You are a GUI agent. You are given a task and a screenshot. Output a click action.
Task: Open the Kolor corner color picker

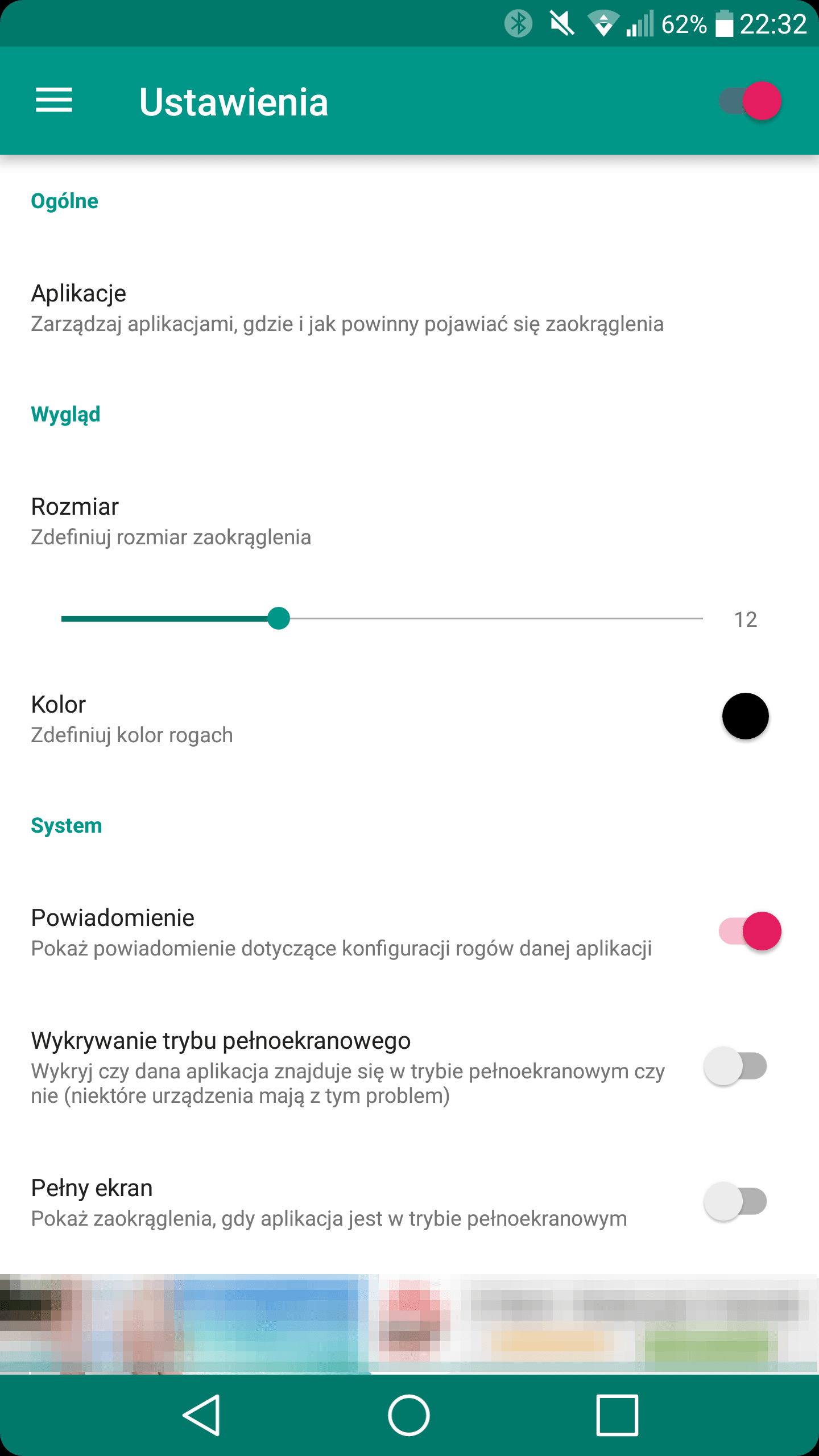tap(745, 716)
